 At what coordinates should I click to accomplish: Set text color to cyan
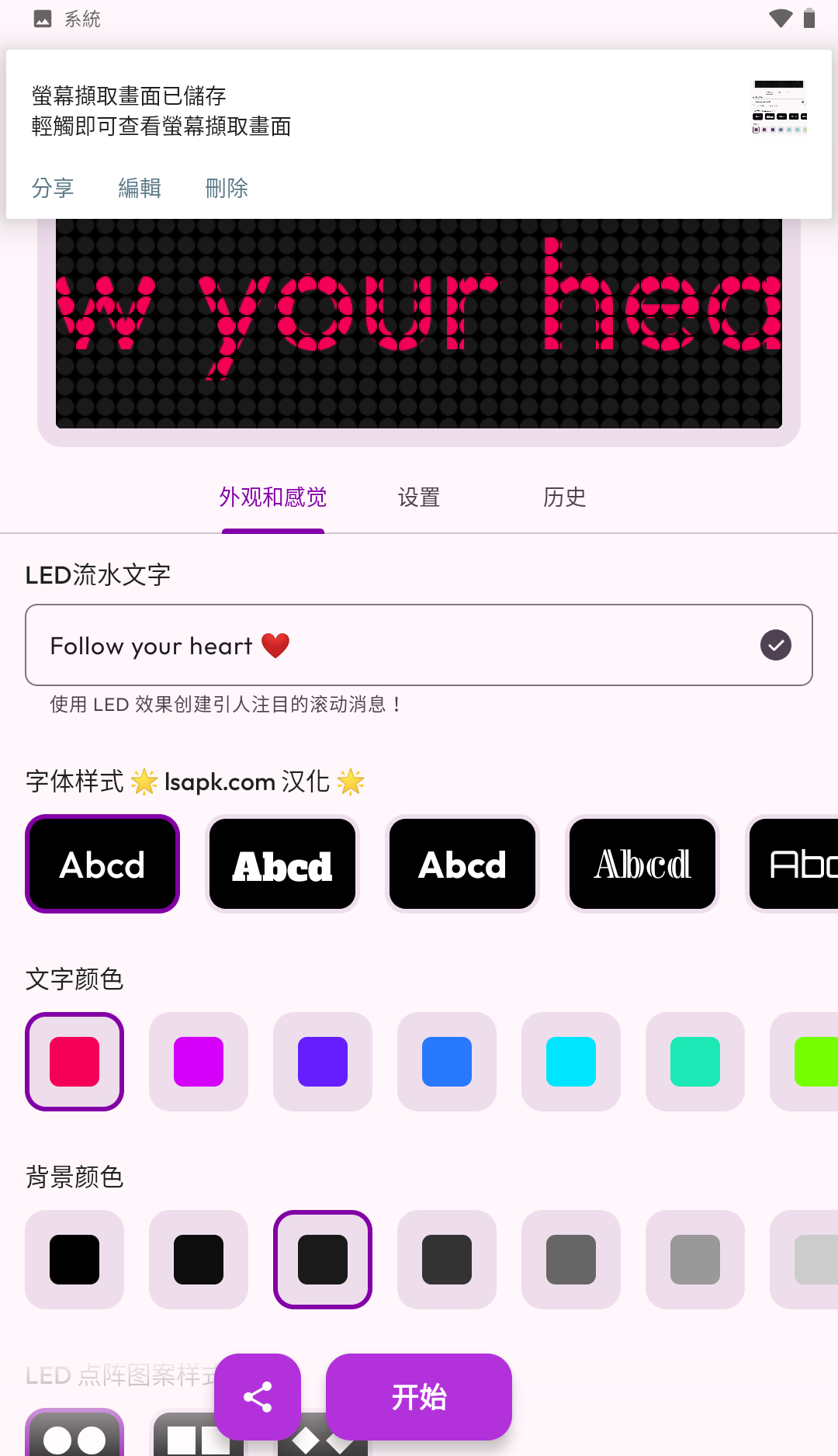point(571,1062)
